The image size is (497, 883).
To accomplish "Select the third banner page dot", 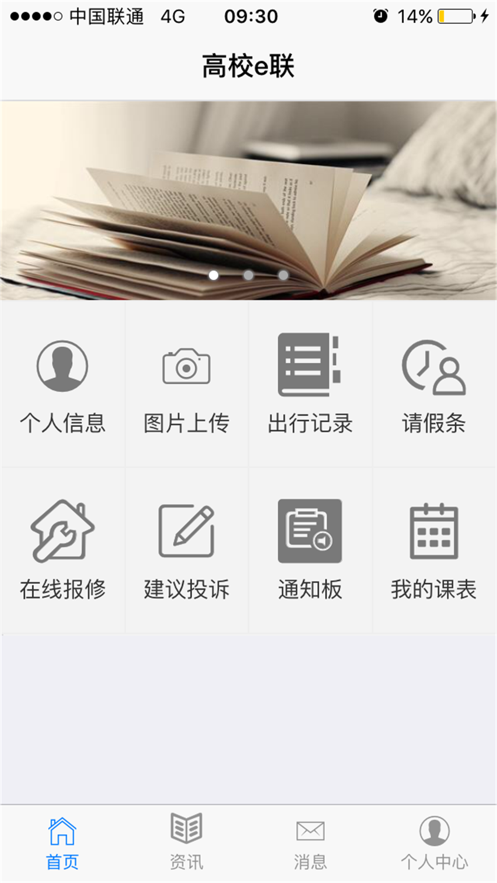I will tap(283, 275).
